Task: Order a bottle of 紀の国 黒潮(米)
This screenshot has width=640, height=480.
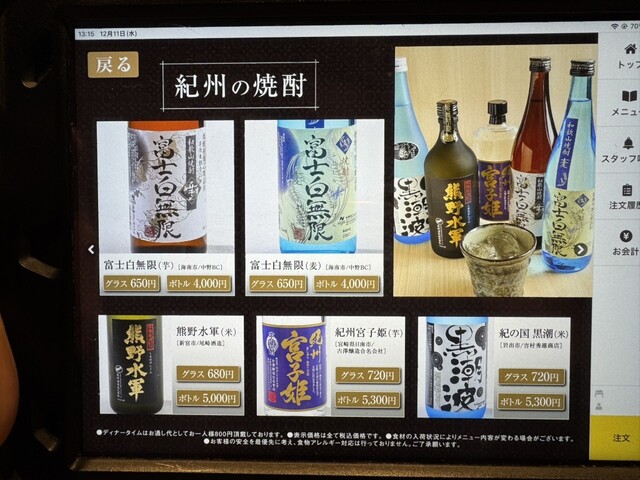Action: pyautogui.click(x=530, y=401)
